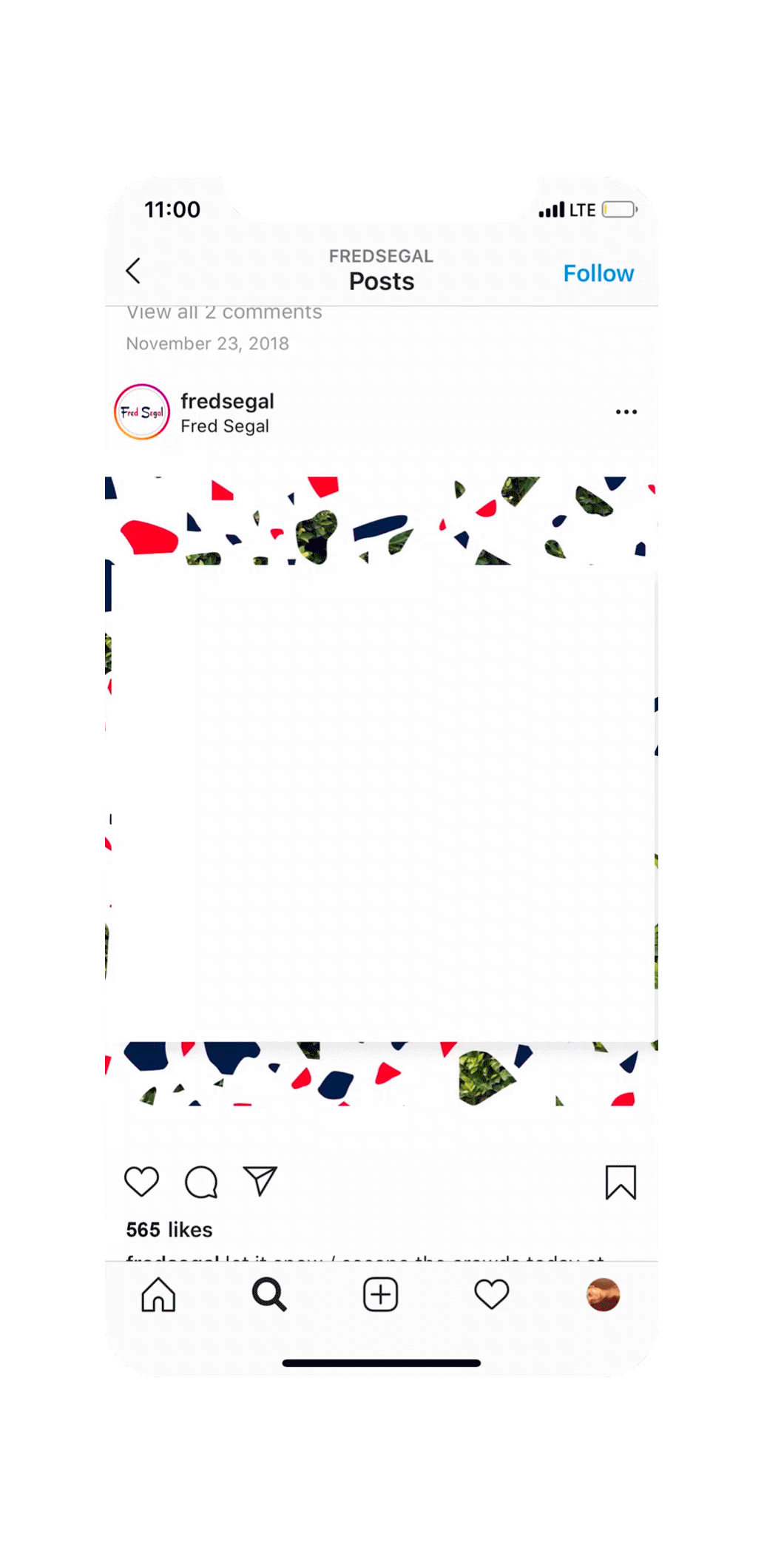Image resolution: width=784 pixels, height=1554 pixels.
Task: Bookmark the fredsegal post
Action: coord(620,1182)
